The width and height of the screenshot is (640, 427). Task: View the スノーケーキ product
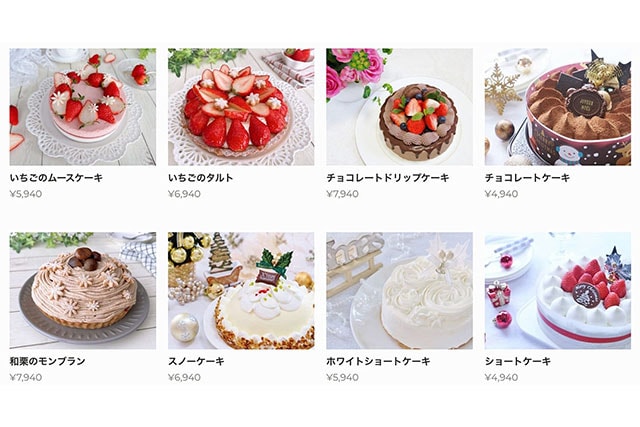[241, 291]
